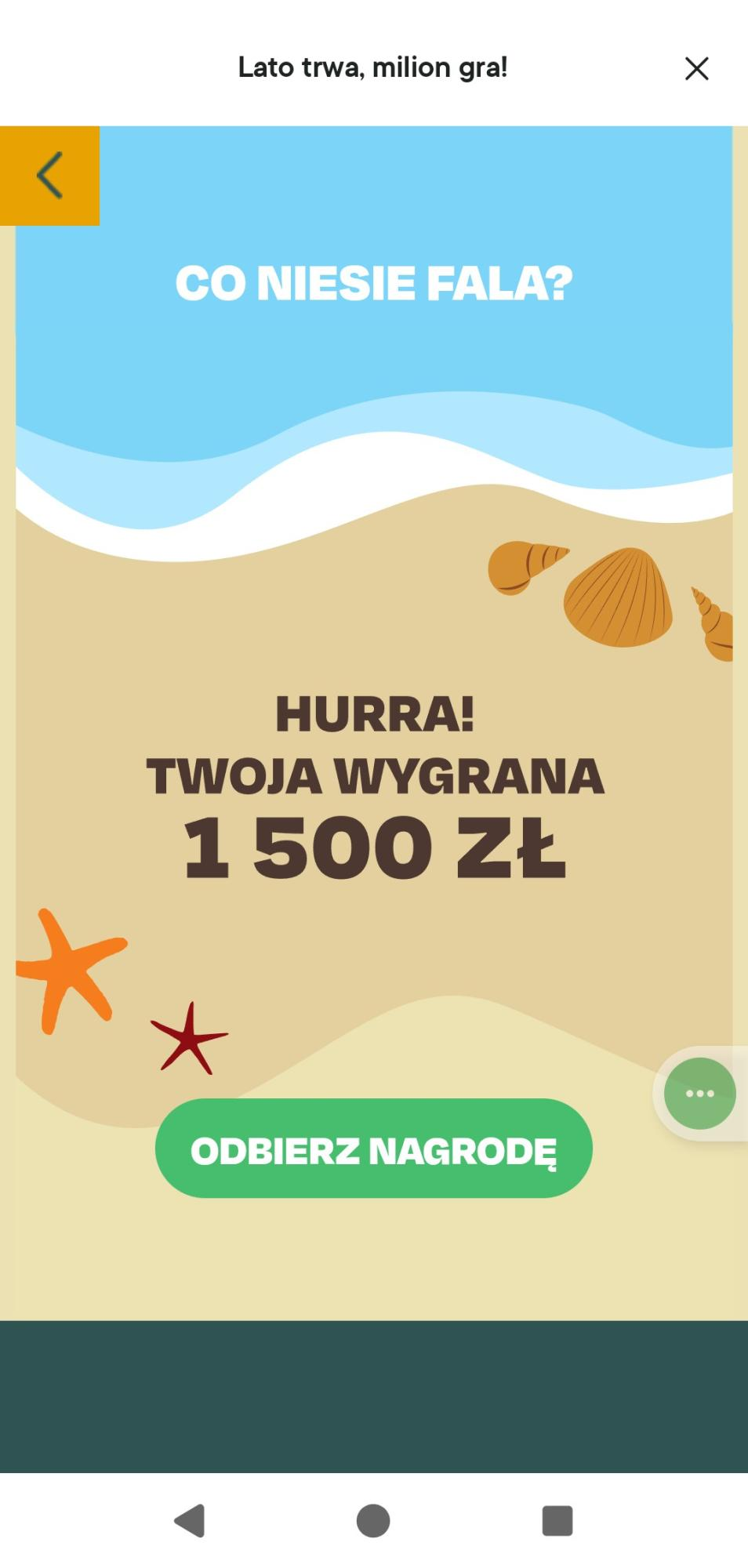The image size is (748, 1568).
Task: Open recent apps with the square button
Action: click(557, 1521)
